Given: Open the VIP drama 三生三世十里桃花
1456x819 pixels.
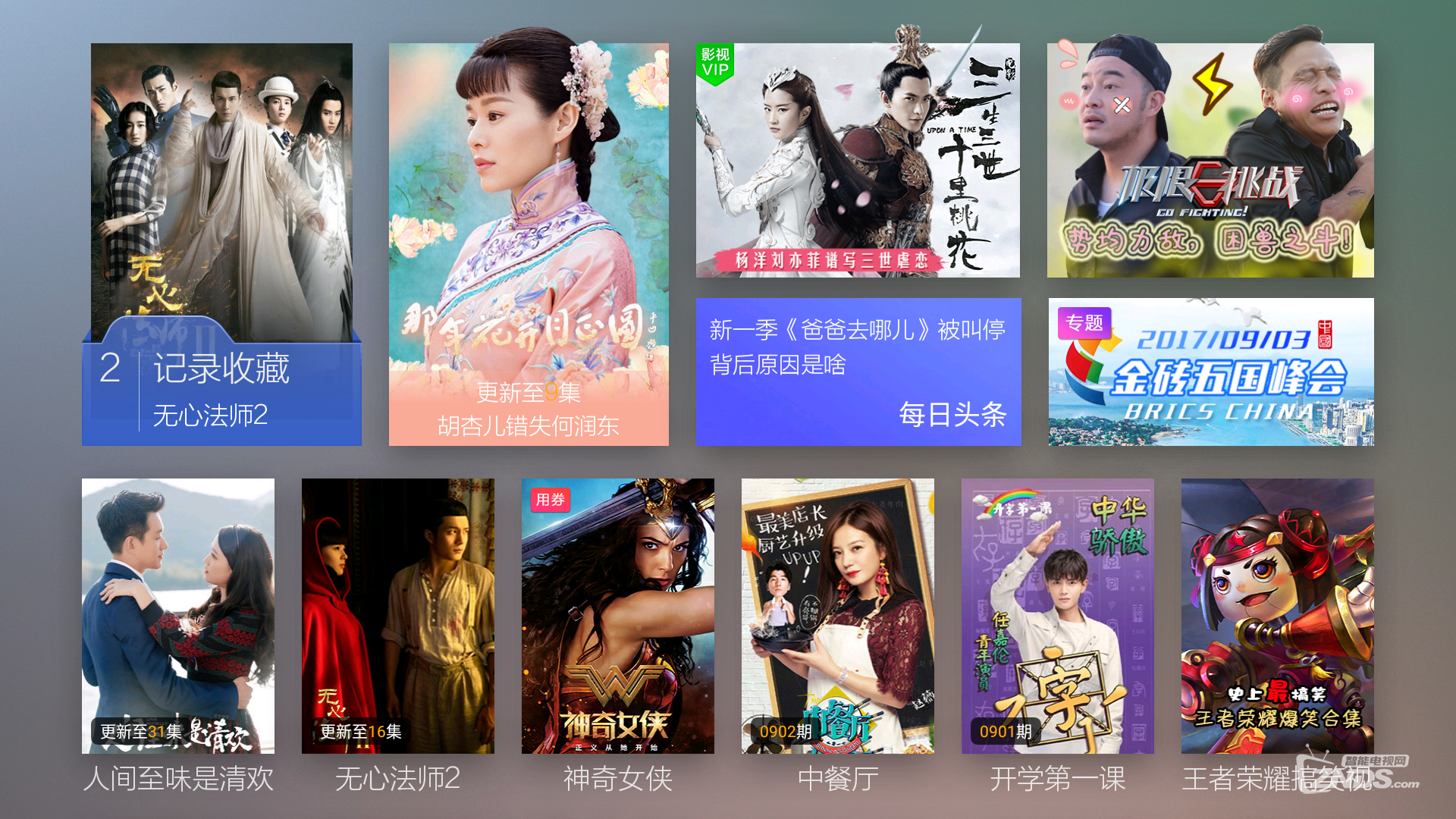Looking at the screenshot, I should (x=858, y=160).
